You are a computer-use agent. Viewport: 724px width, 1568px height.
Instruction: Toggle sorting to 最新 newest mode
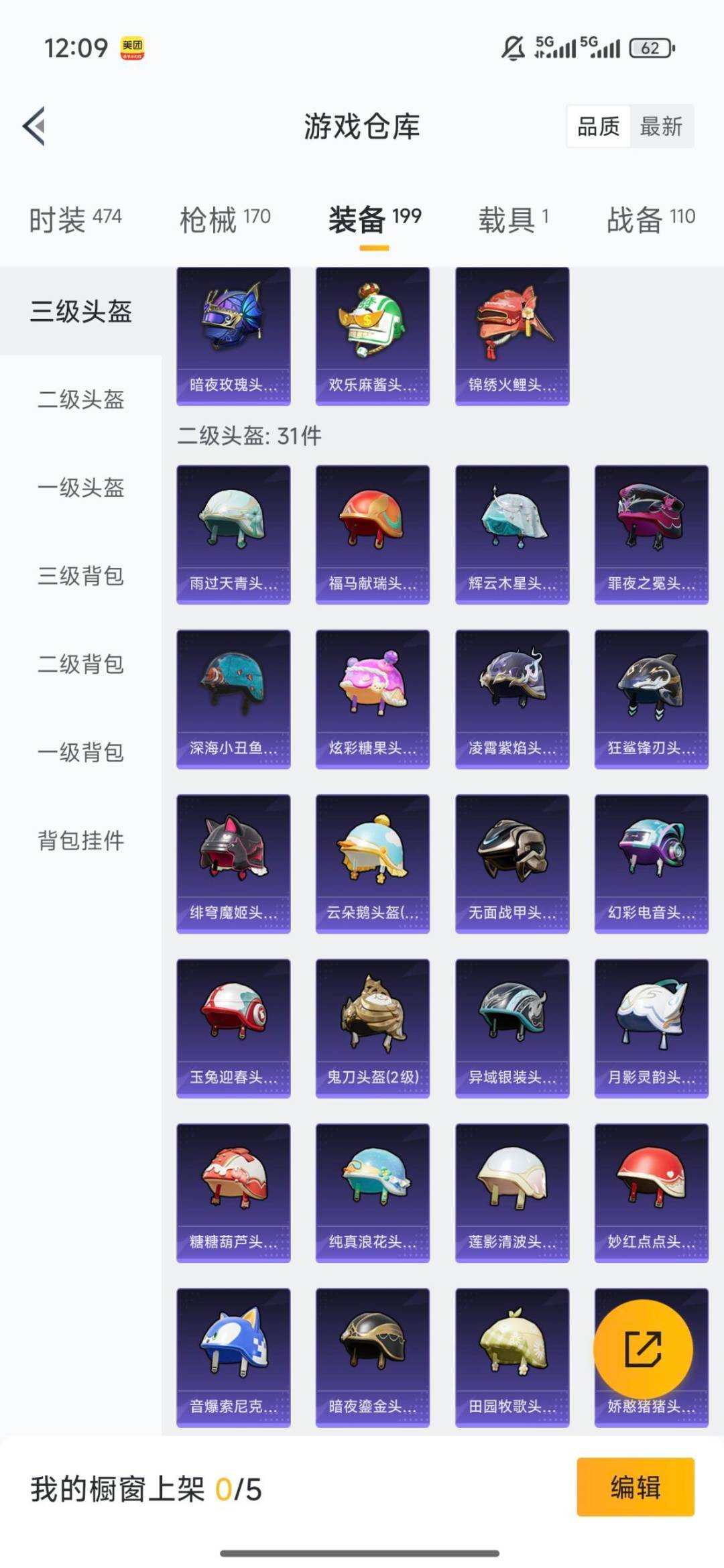click(661, 127)
